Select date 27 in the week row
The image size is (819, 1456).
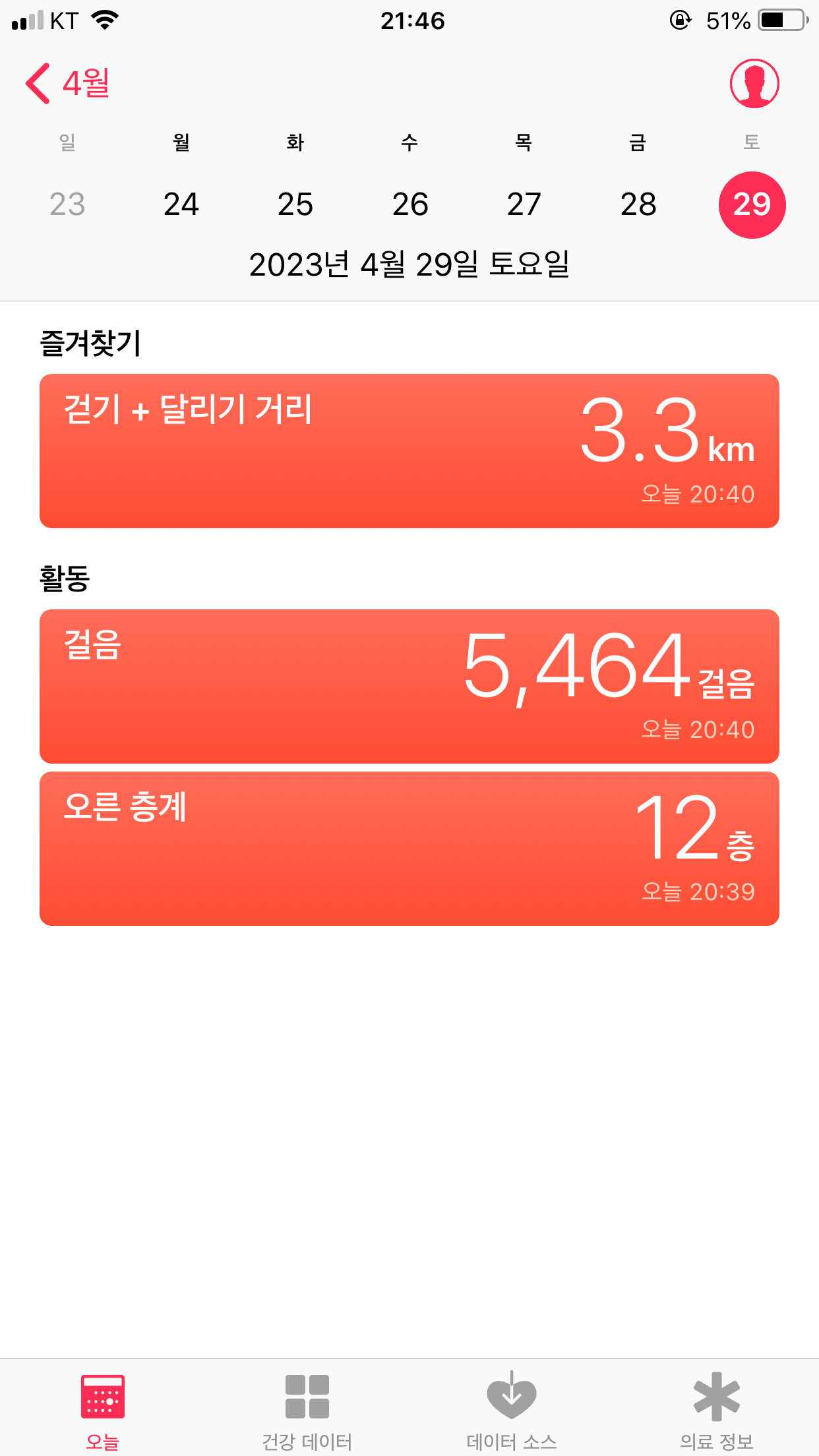pyautogui.click(x=524, y=204)
